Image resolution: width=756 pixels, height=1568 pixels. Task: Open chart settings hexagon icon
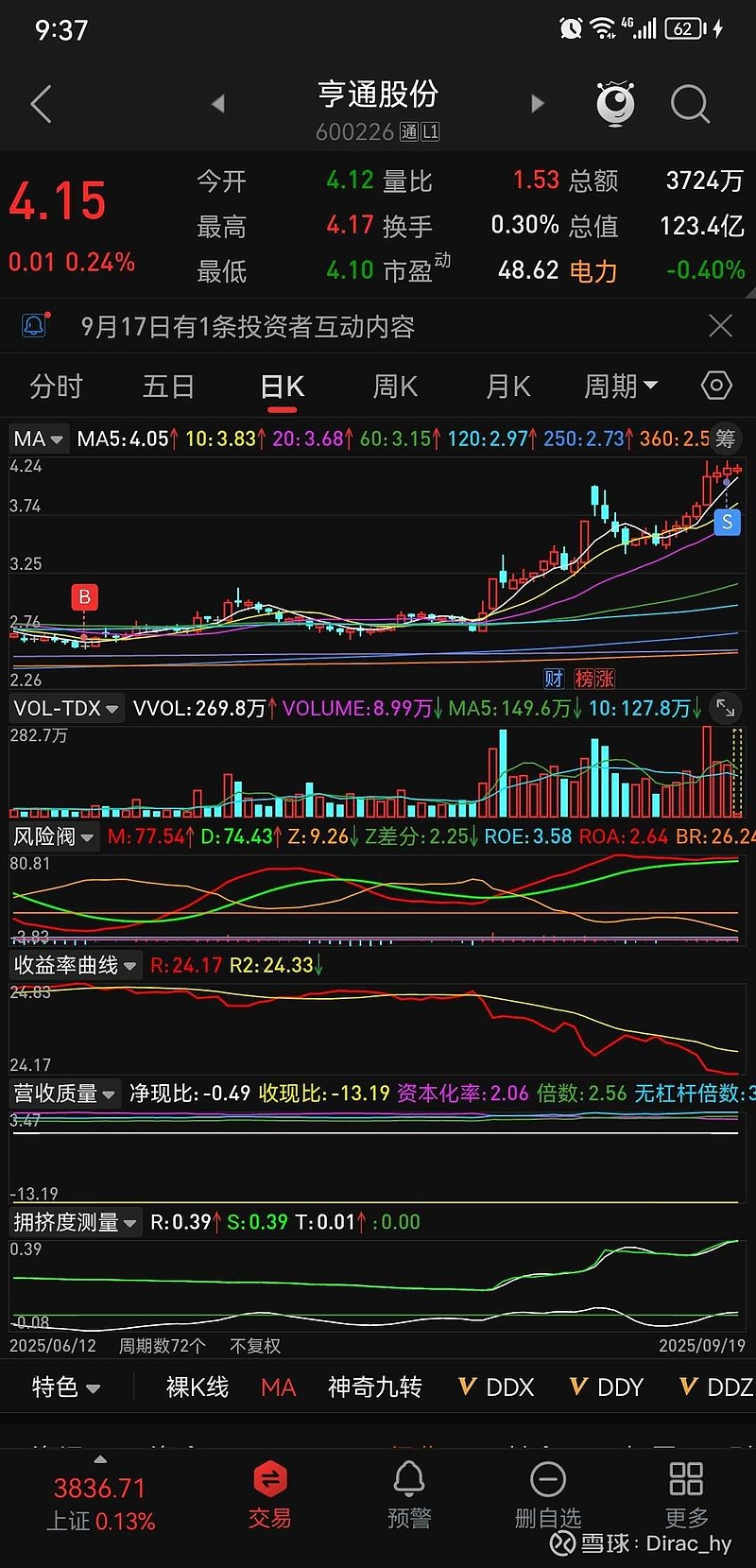(716, 386)
